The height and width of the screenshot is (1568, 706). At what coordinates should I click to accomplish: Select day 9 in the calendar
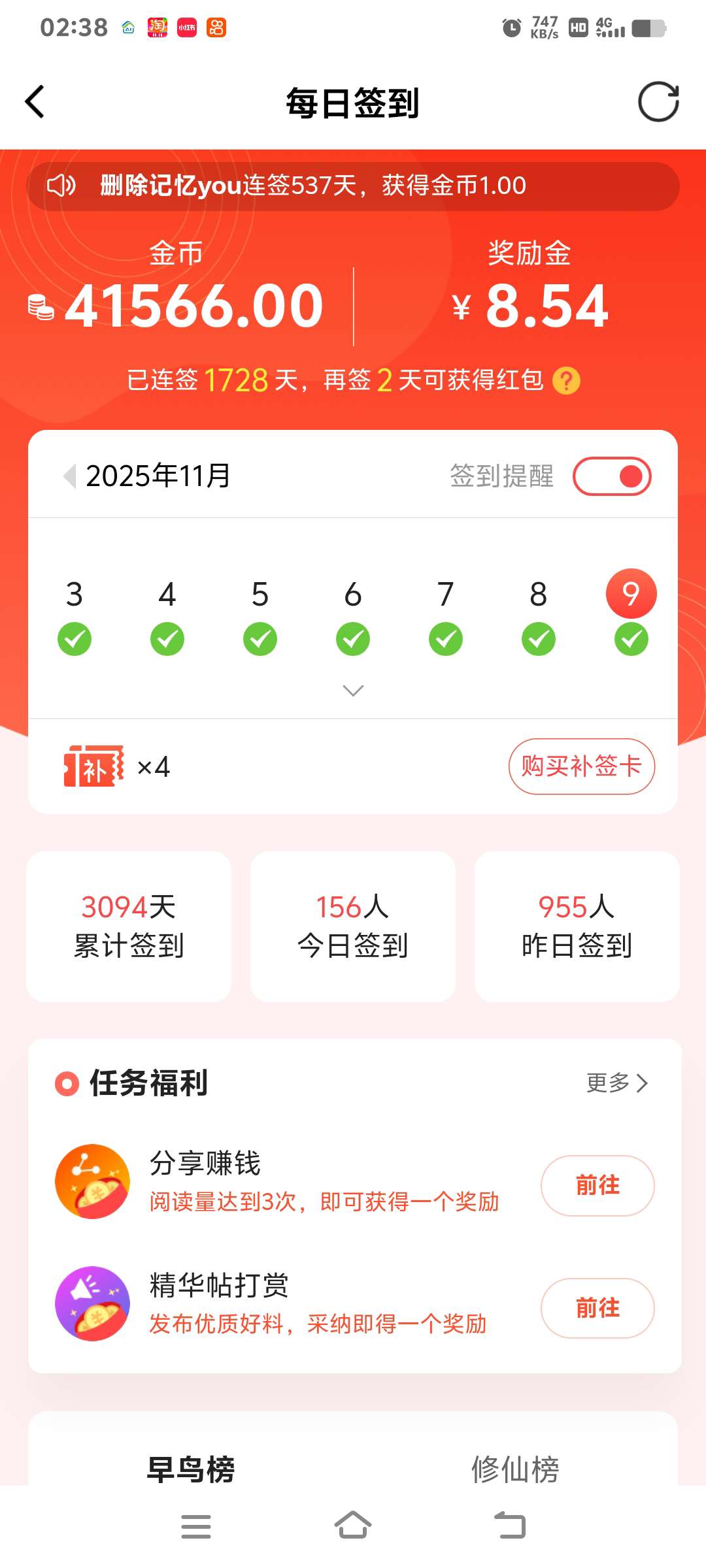coord(631,594)
